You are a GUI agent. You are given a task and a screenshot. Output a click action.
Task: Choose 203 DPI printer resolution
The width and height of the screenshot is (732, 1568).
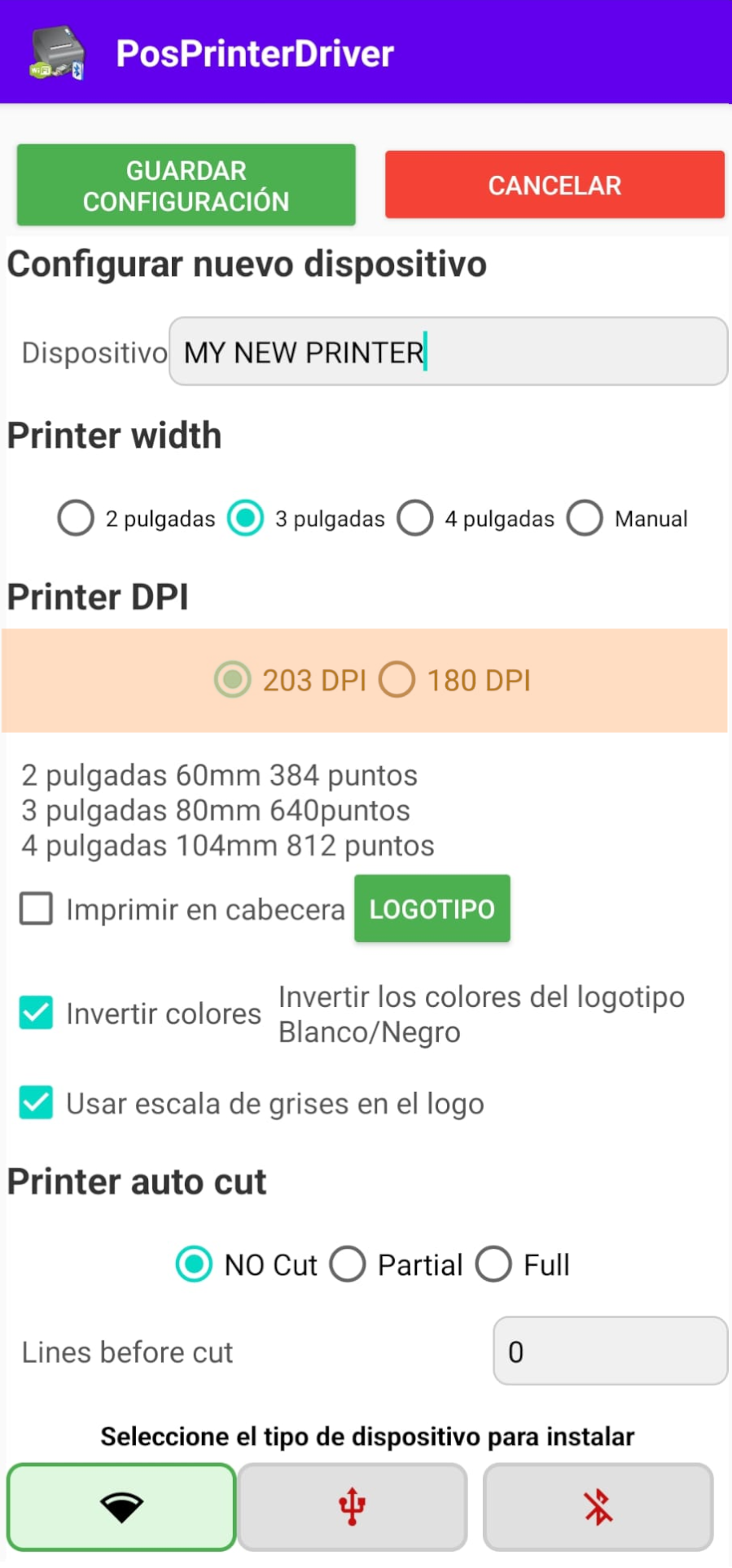pyautogui.click(x=231, y=680)
